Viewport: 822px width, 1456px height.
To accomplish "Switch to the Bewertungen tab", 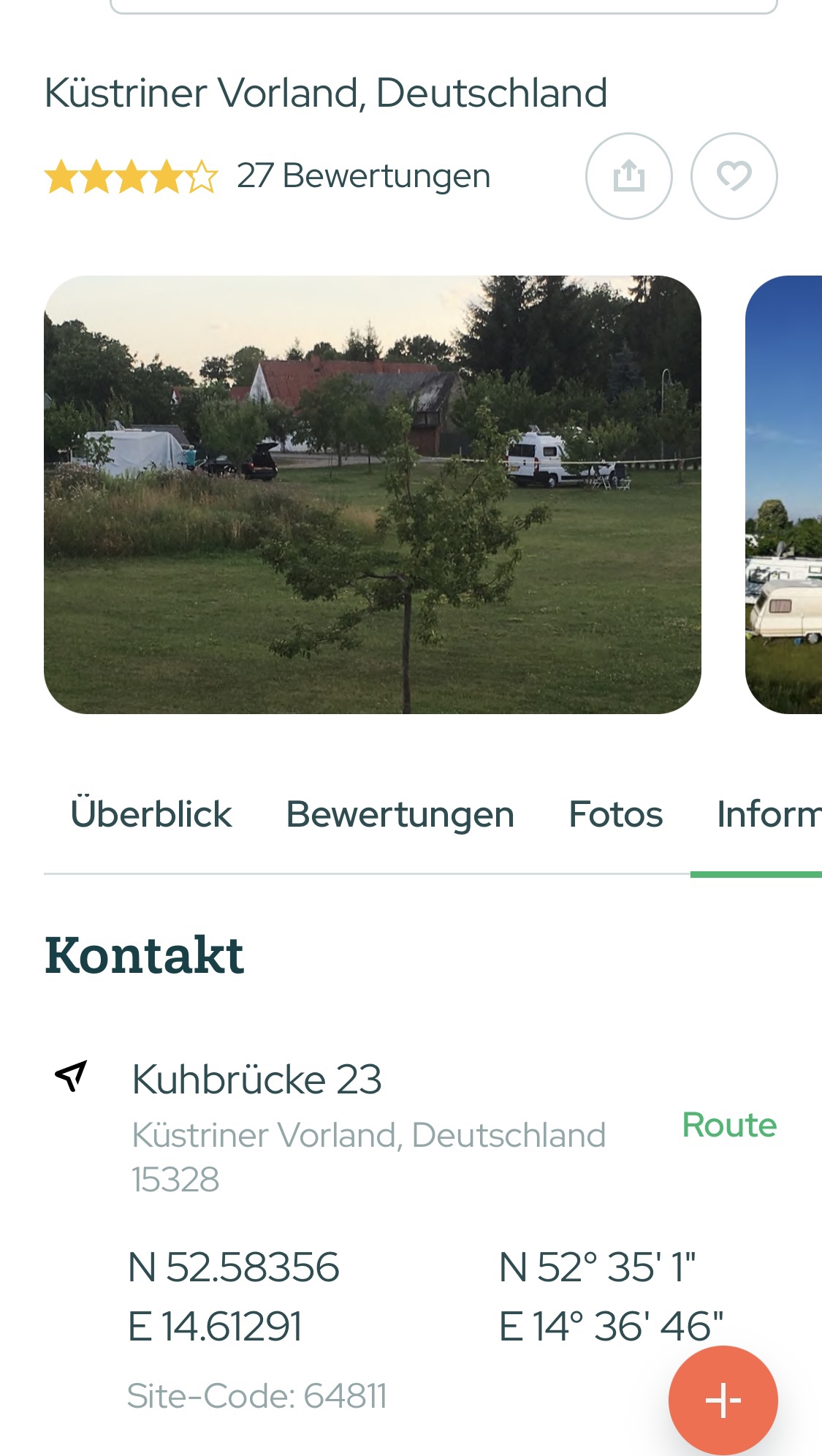I will click(400, 814).
